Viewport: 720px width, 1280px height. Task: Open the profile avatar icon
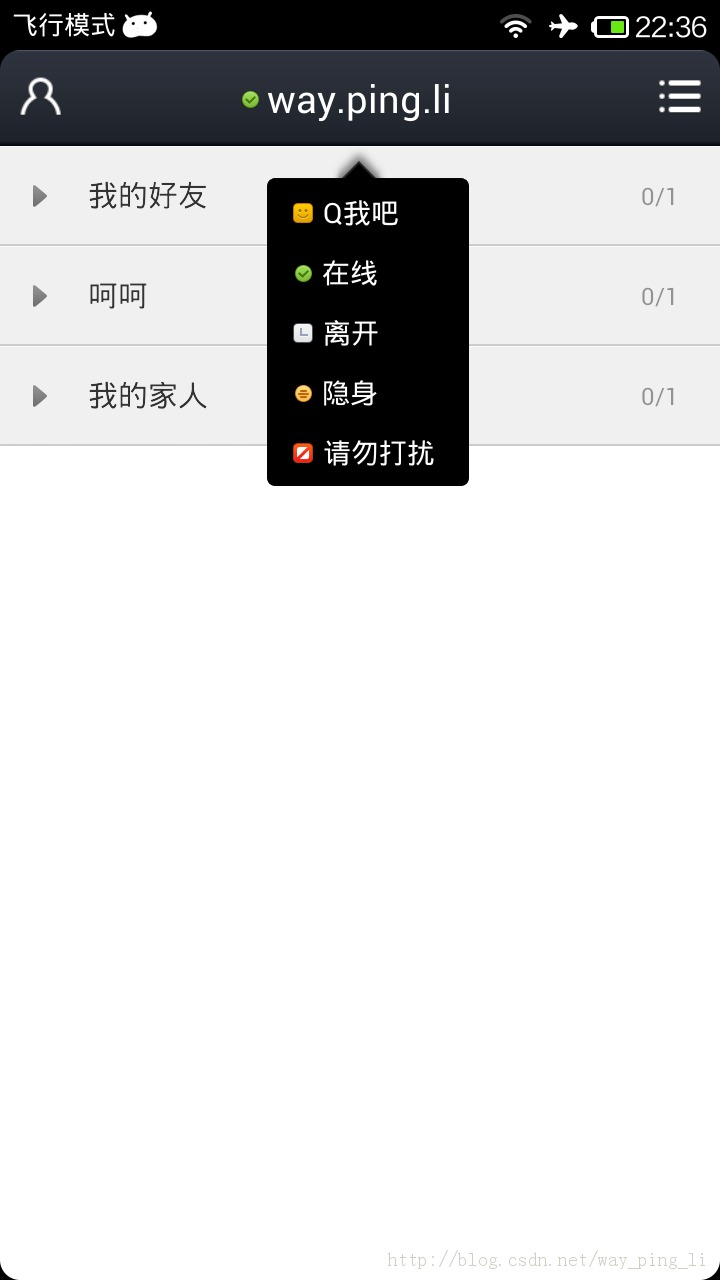(39, 96)
